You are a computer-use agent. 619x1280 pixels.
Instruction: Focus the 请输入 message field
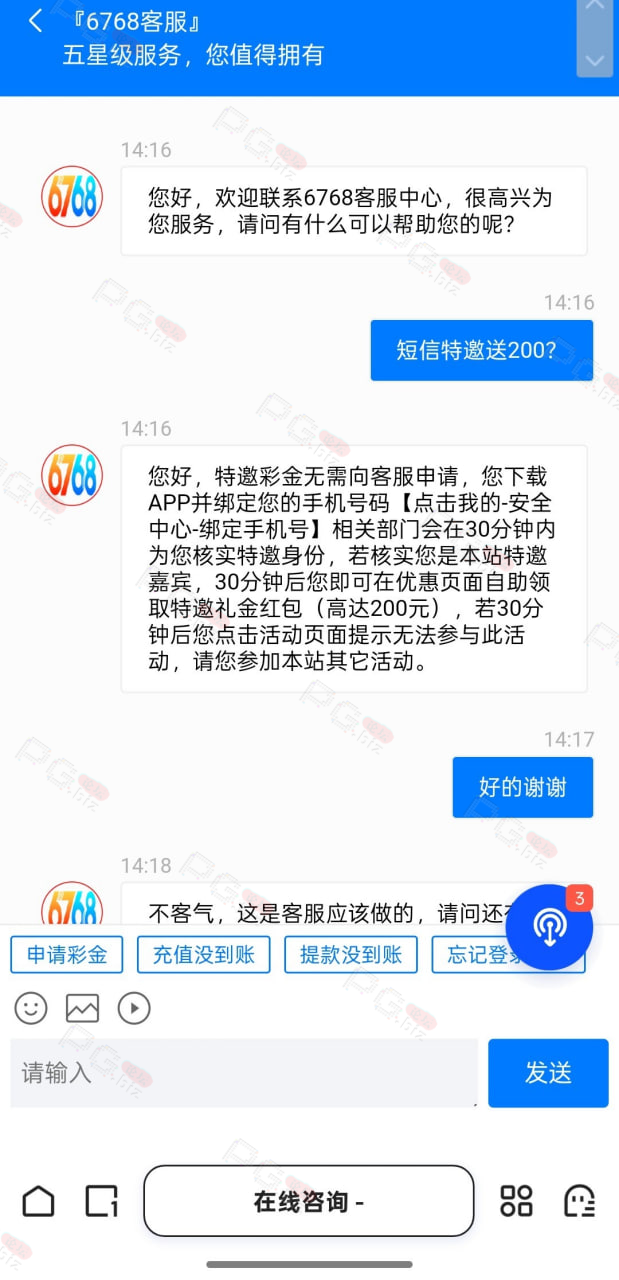click(244, 1073)
